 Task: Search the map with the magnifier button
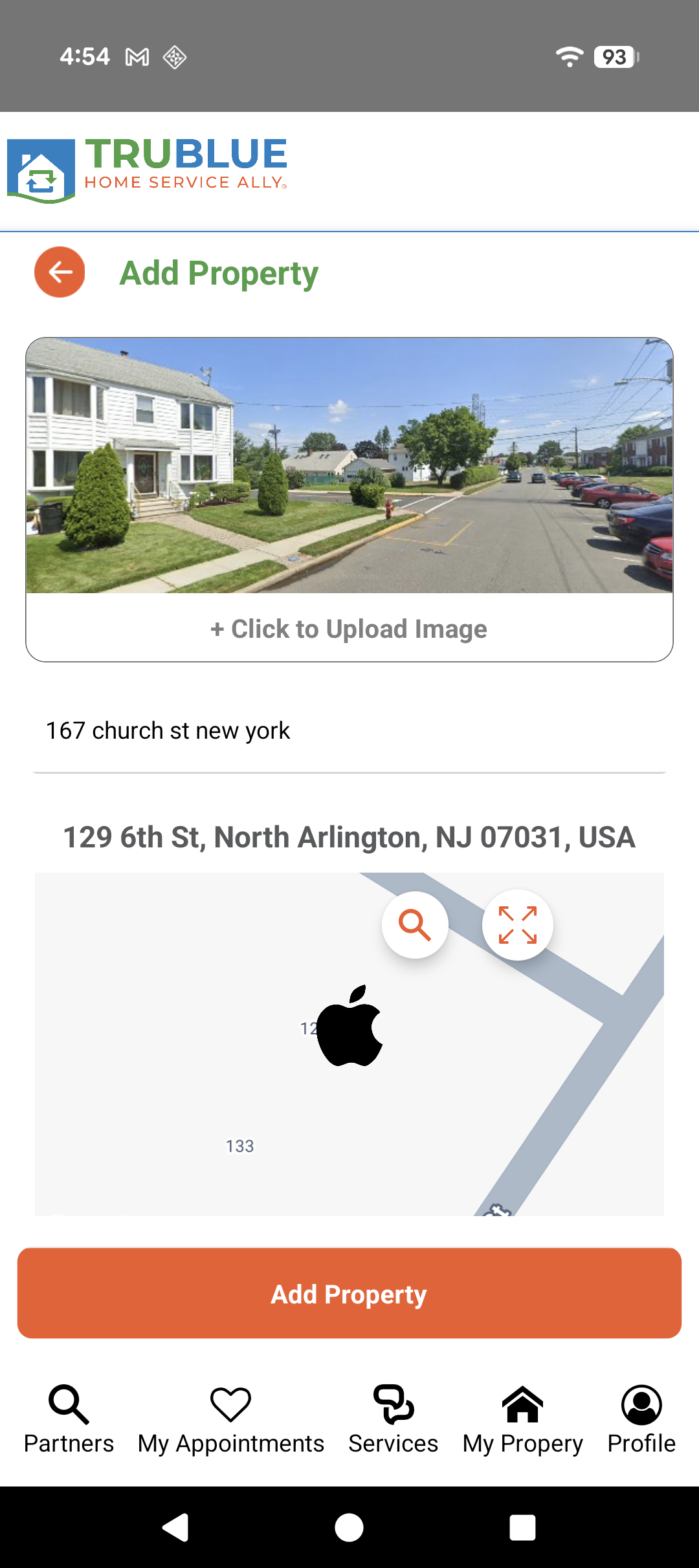pos(415,924)
